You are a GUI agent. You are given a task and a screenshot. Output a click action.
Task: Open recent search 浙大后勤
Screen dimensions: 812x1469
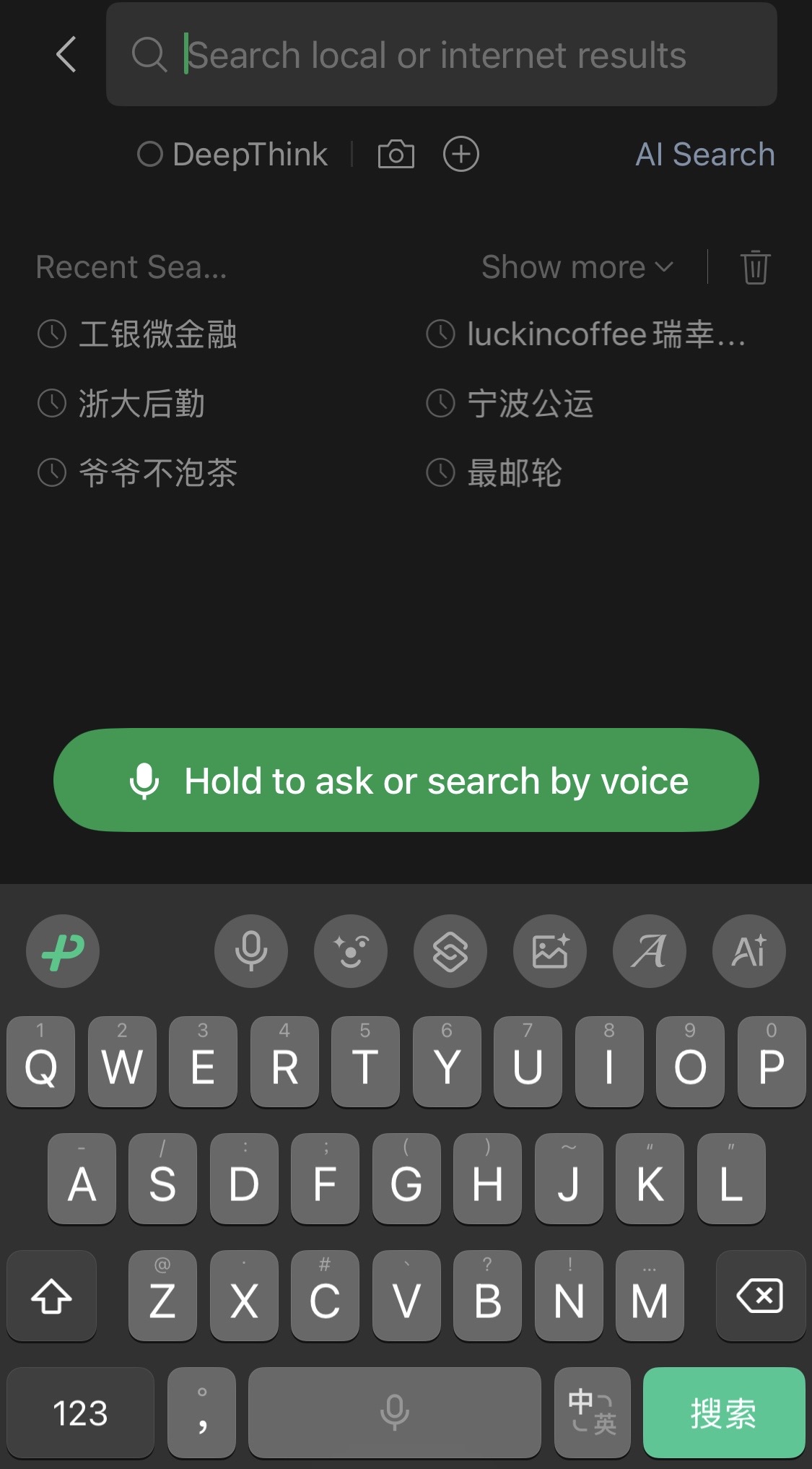[141, 404]
